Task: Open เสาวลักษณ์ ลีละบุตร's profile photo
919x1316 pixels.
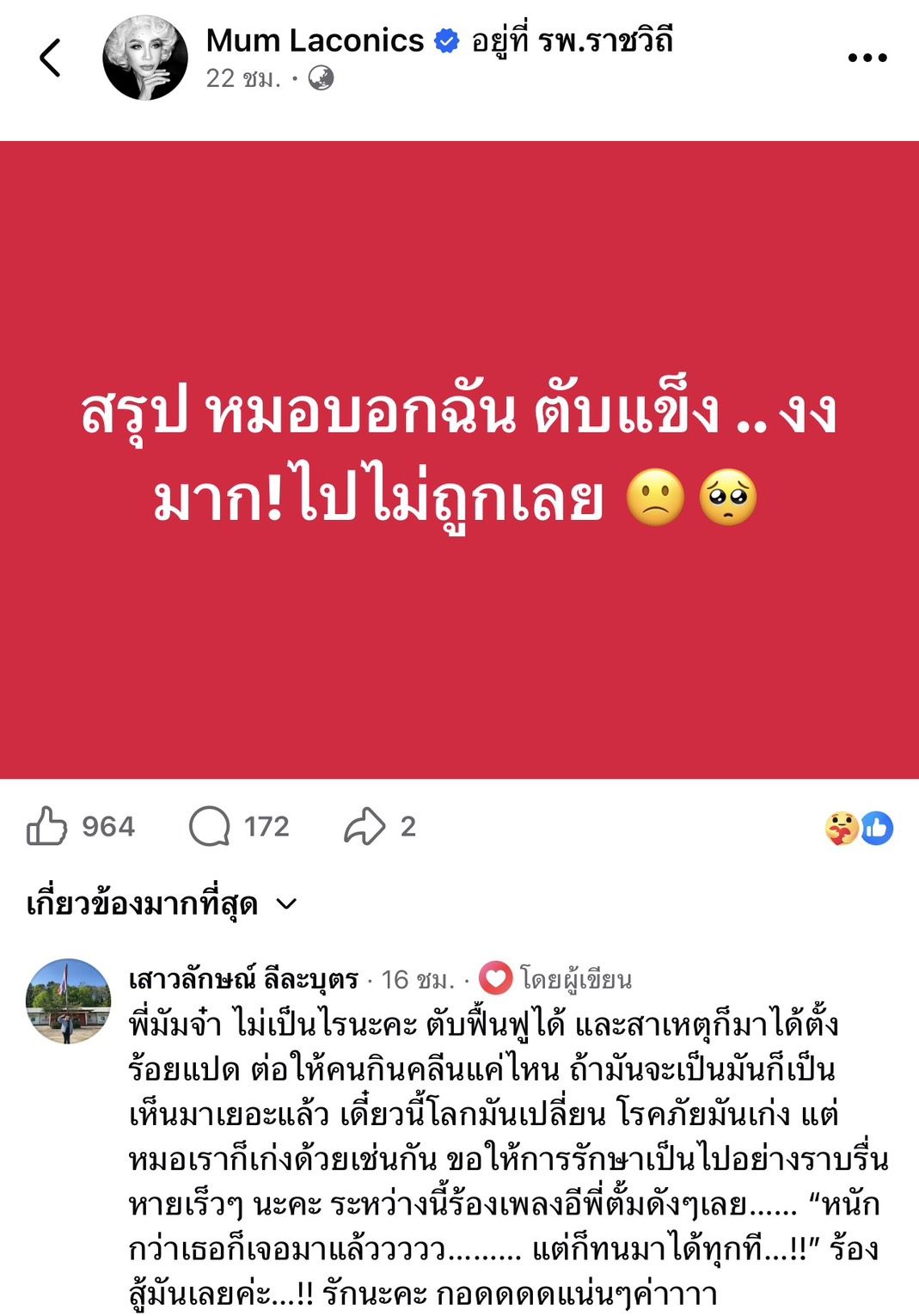Action: point(69,1001)
